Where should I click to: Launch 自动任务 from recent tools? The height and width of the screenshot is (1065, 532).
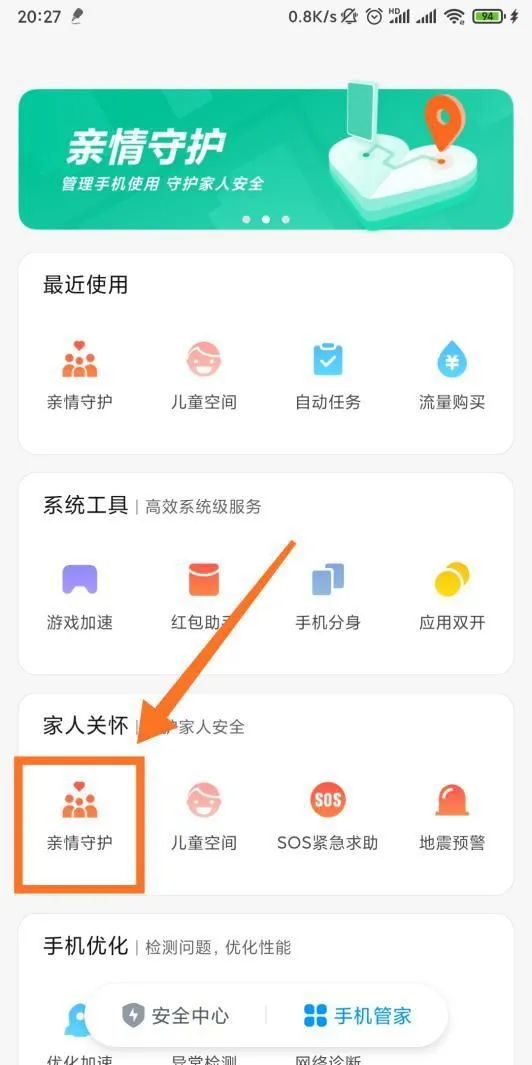coord(327,376)
